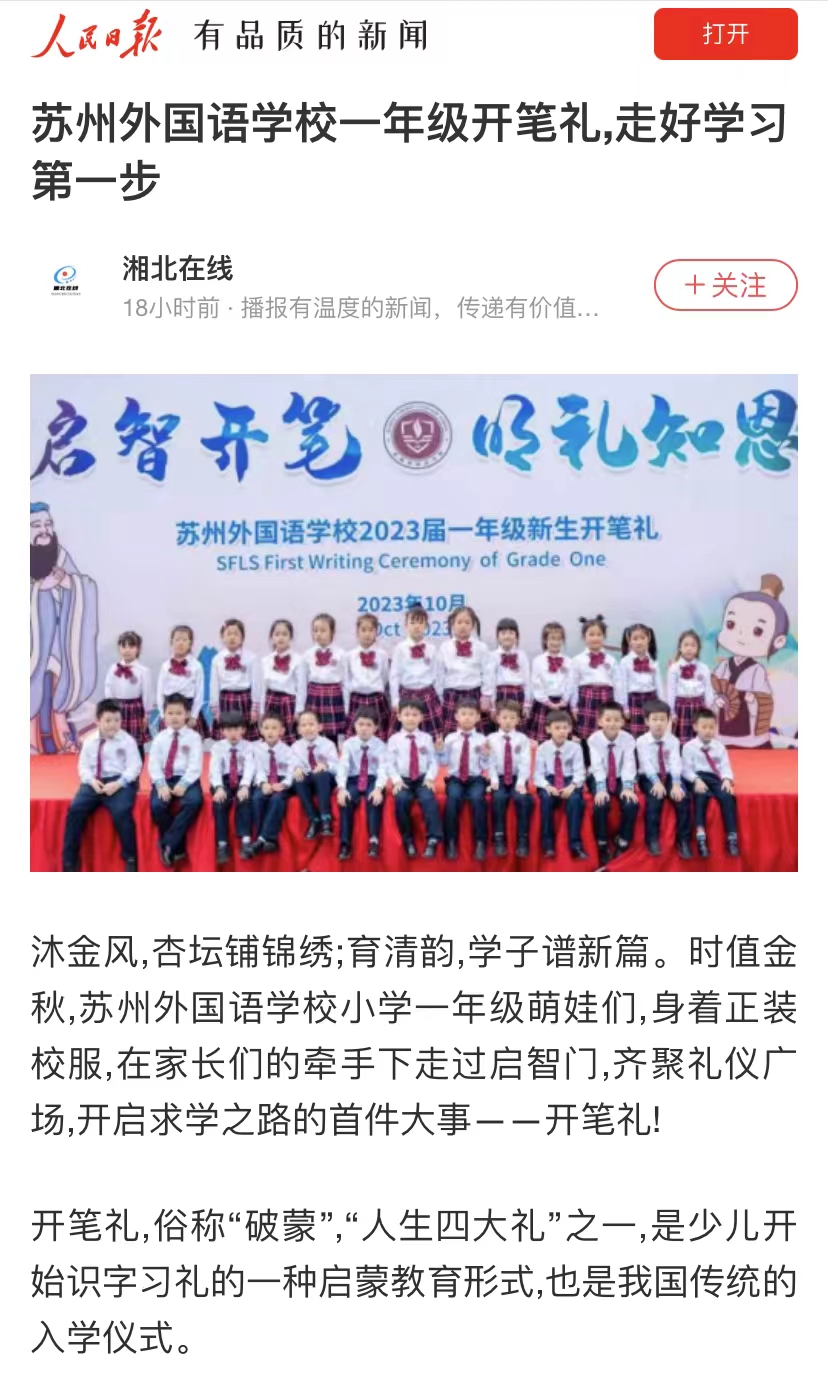Follow 湘北在线 with the 关注 button
Screen dimensions: 828x1390
[x=725, y=286]
